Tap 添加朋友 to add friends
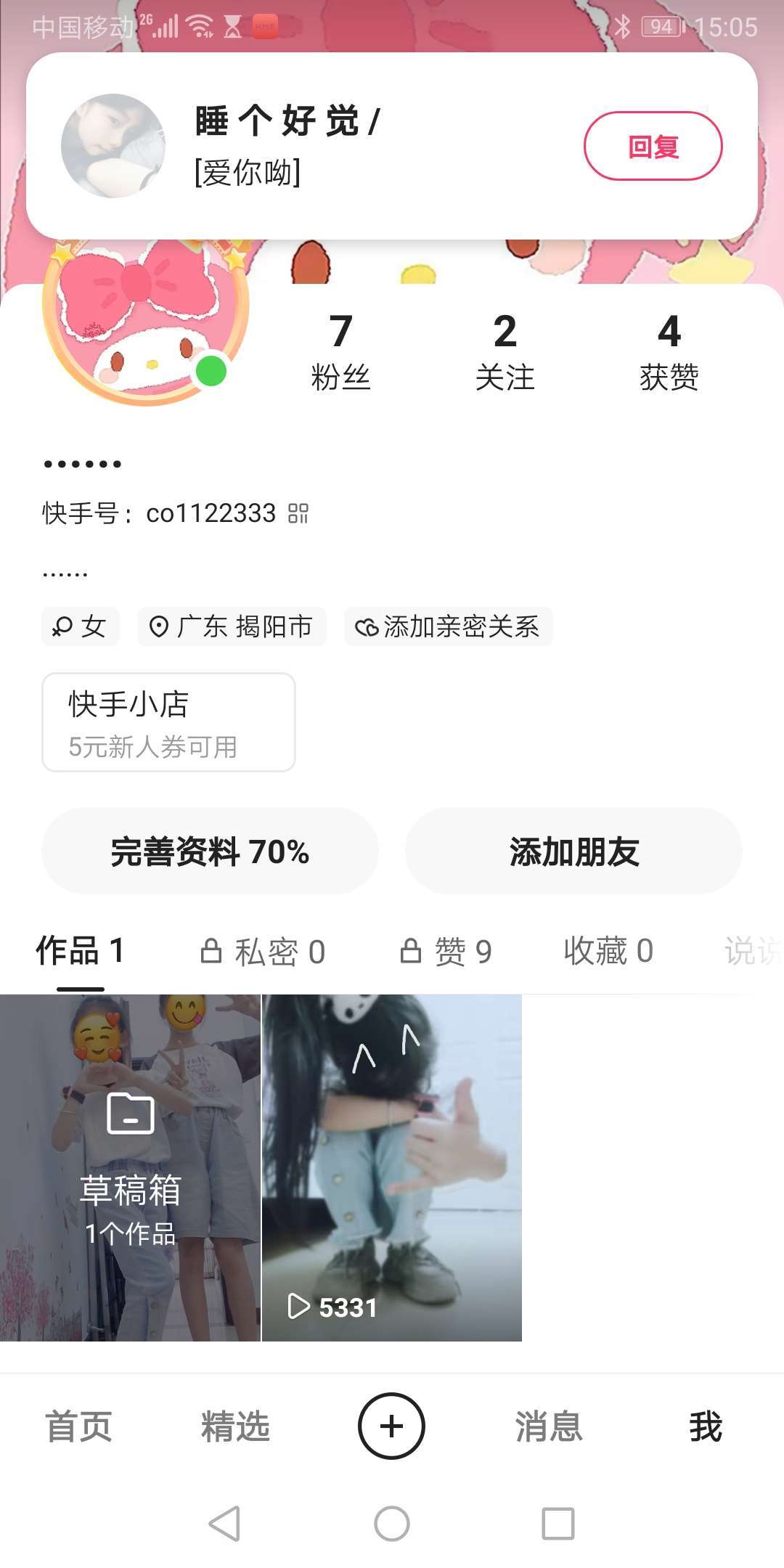Screen dimensions: 784x1568 [573, 852]
